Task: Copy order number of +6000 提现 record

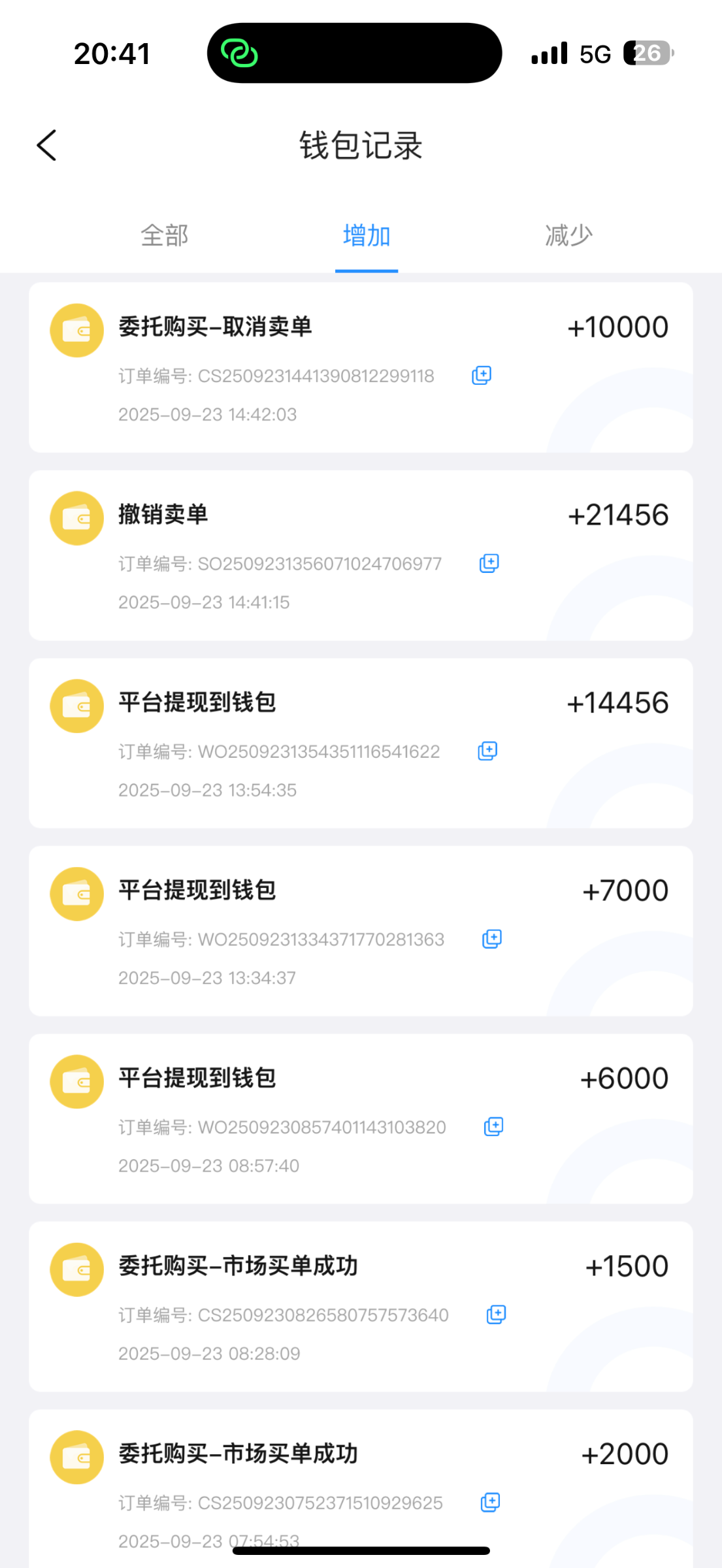Action: (493, 1126)
